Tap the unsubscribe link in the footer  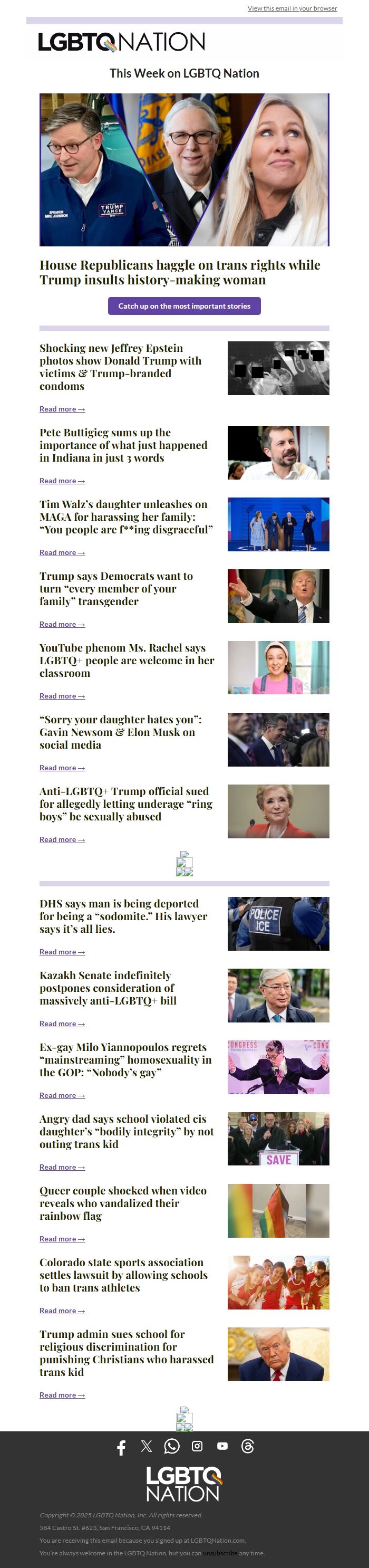tap(220, 1553)
